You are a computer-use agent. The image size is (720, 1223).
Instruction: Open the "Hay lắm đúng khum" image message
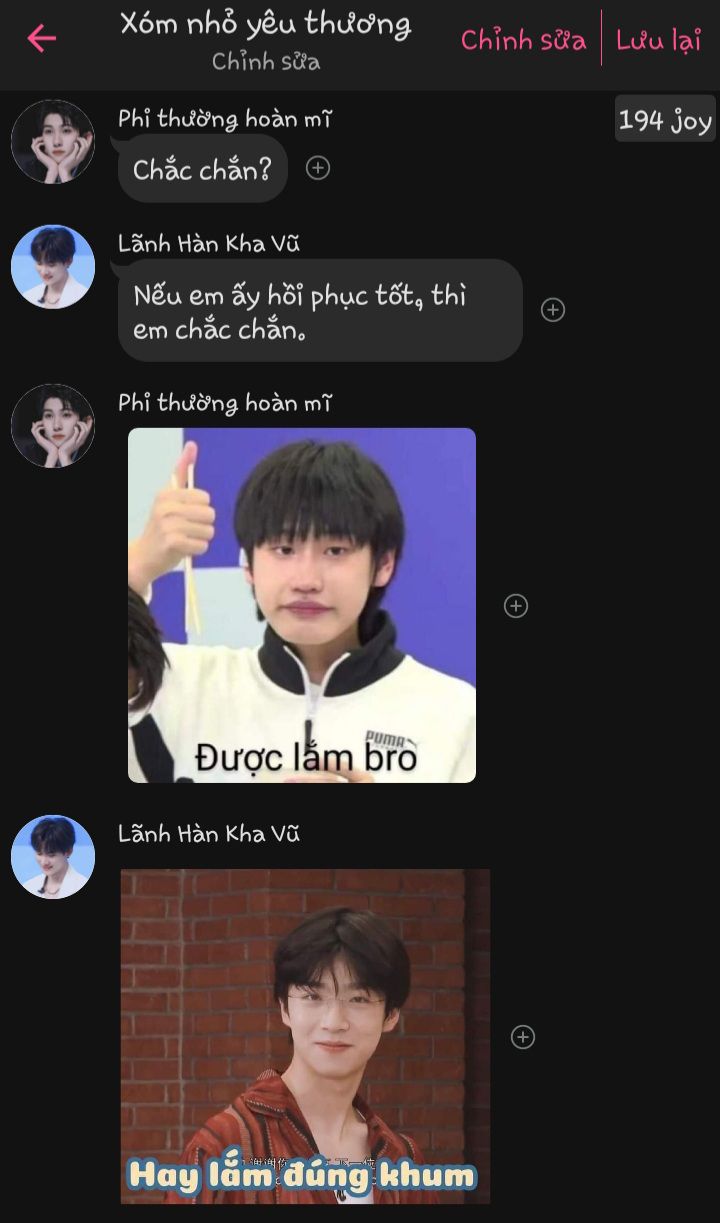(x=306, y=1036)
